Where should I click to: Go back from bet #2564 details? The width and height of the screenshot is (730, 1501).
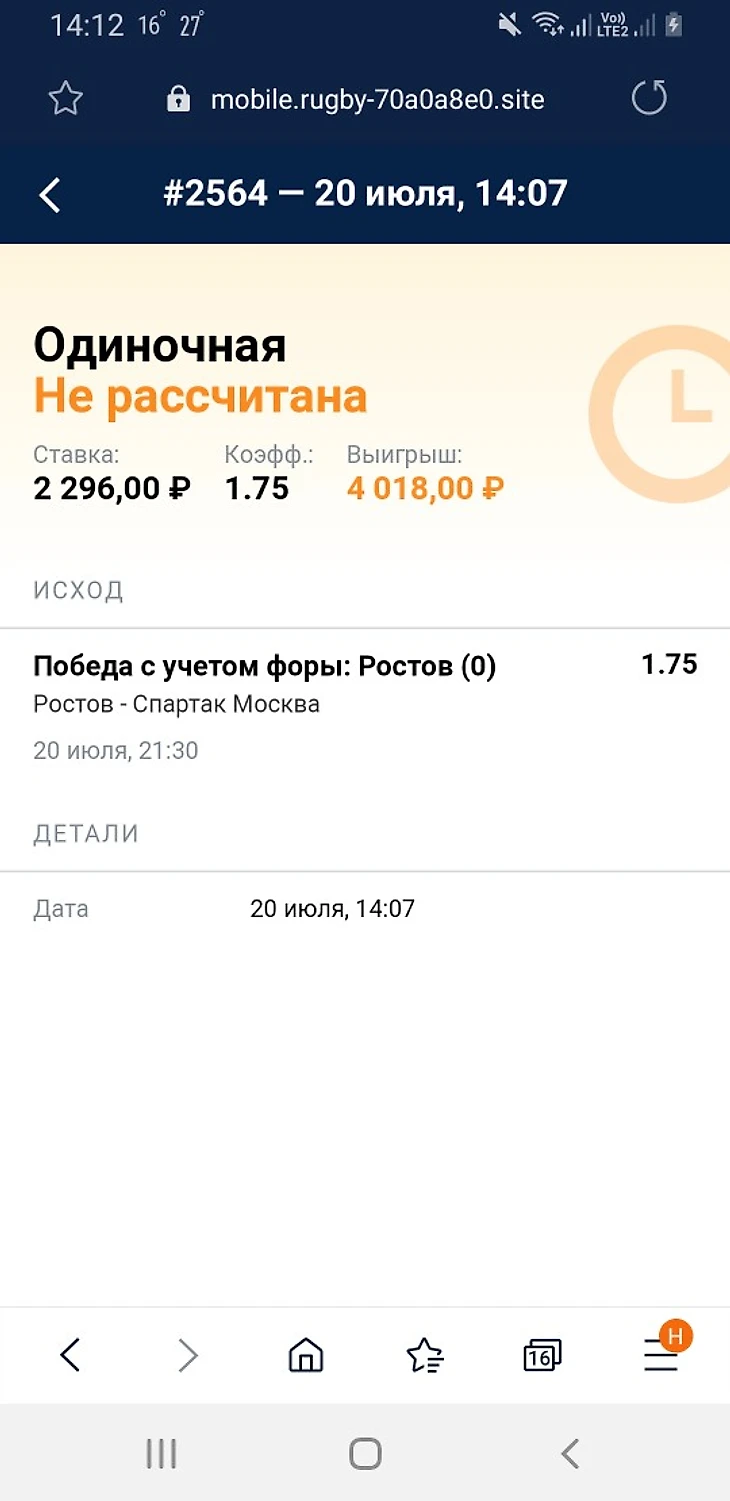click(50, 194)
